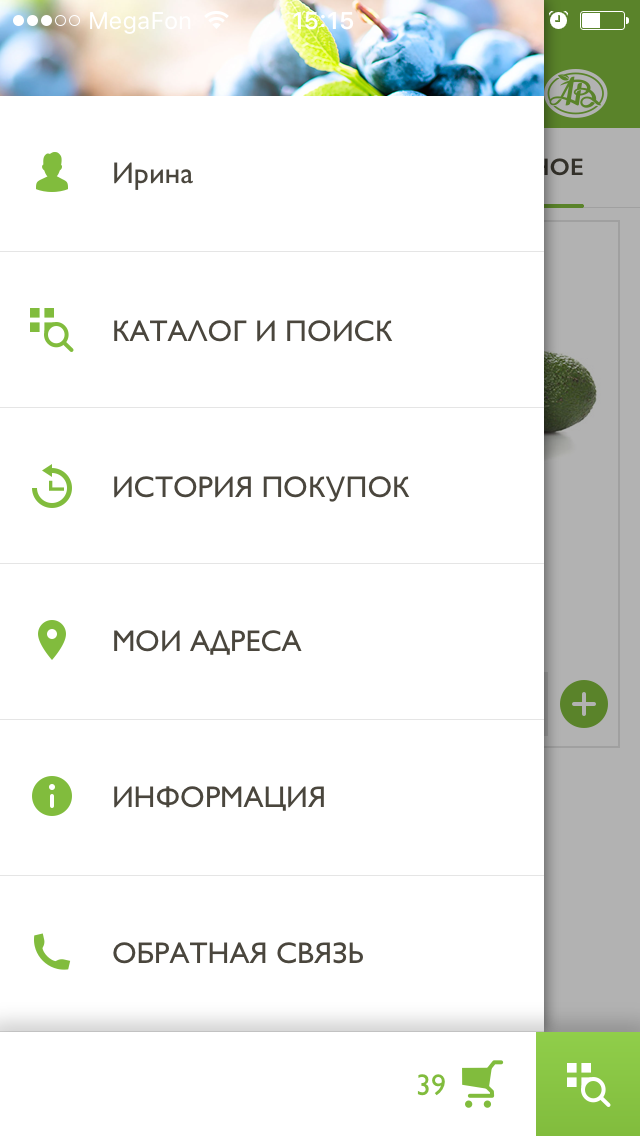Open the shopping cart with 39 items
Image resolution: width=640 pixels, height=1136 pixels.
(x=480, y=1084)
